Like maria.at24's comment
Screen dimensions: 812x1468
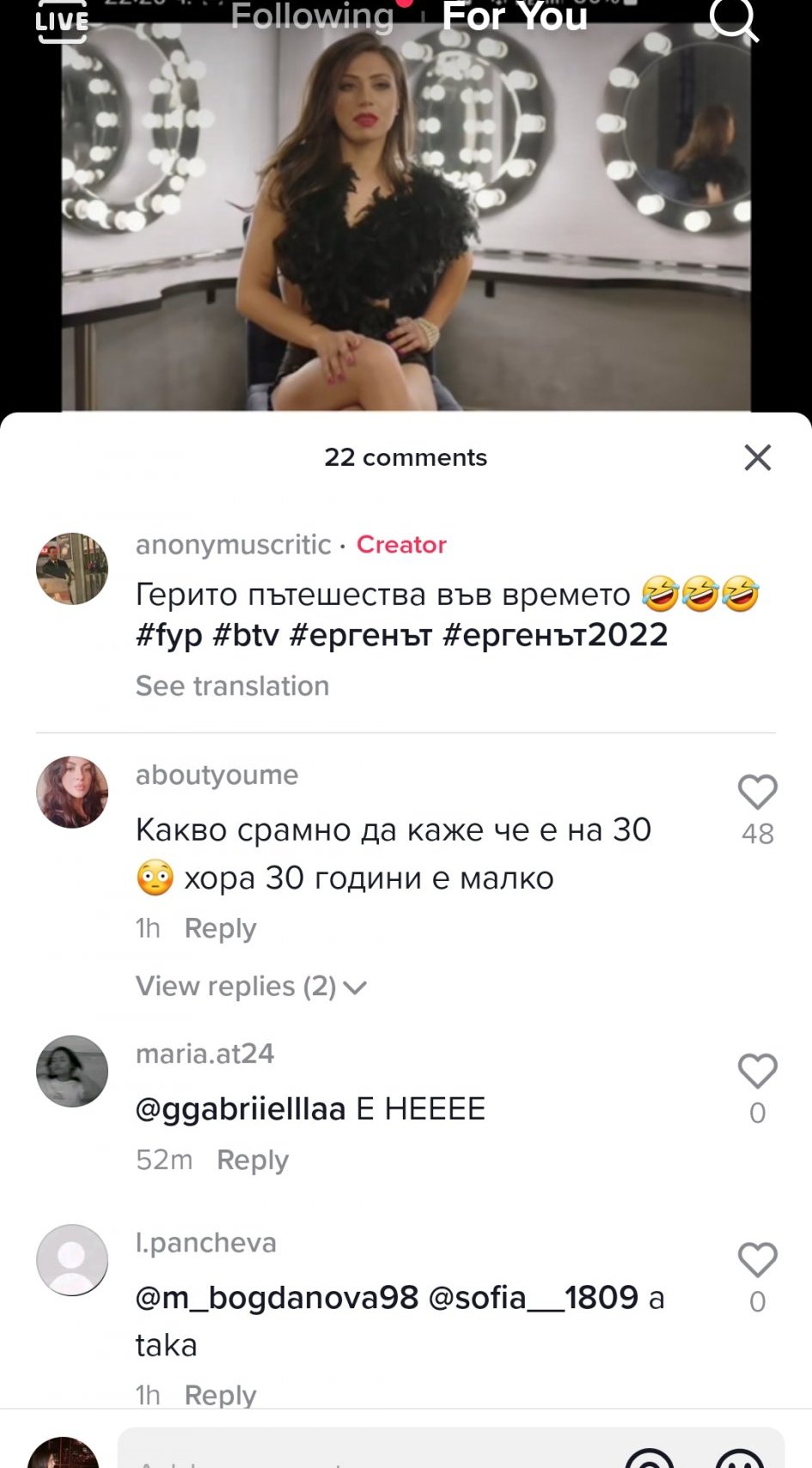pos(757,1072)
